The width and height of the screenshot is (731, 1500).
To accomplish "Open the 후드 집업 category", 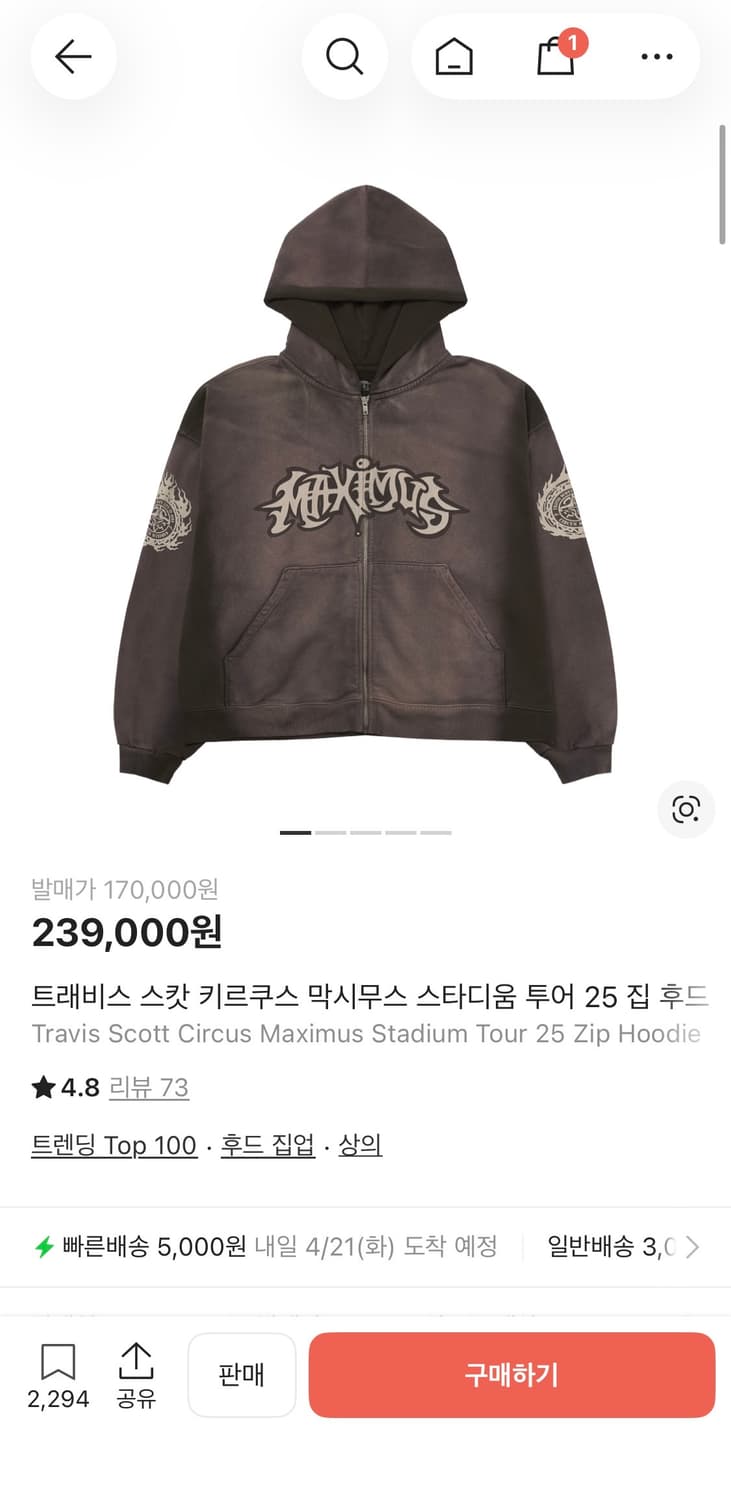I will (x=266, y=1147).
